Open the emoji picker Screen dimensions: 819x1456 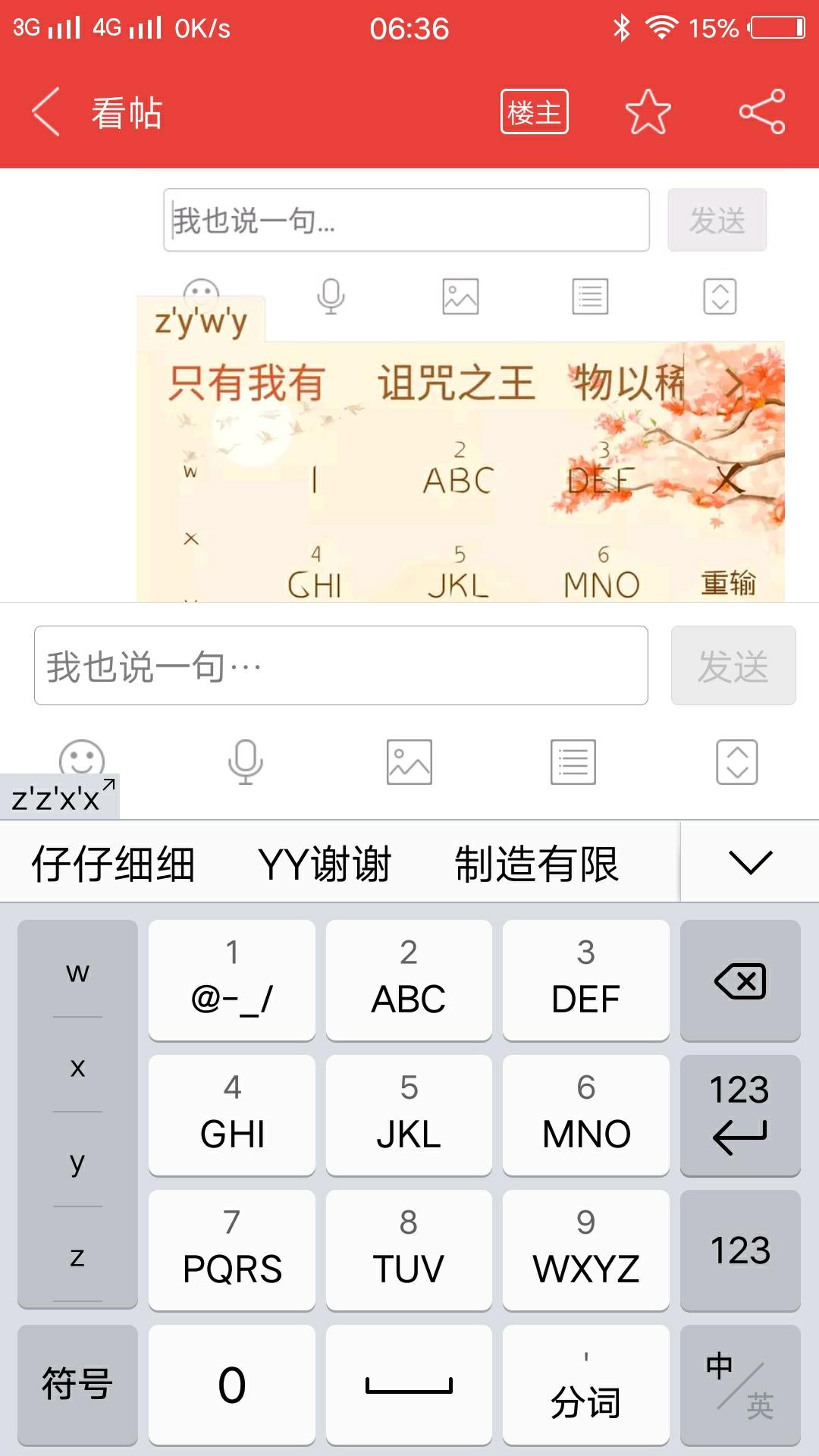click(x=81, y=758)
